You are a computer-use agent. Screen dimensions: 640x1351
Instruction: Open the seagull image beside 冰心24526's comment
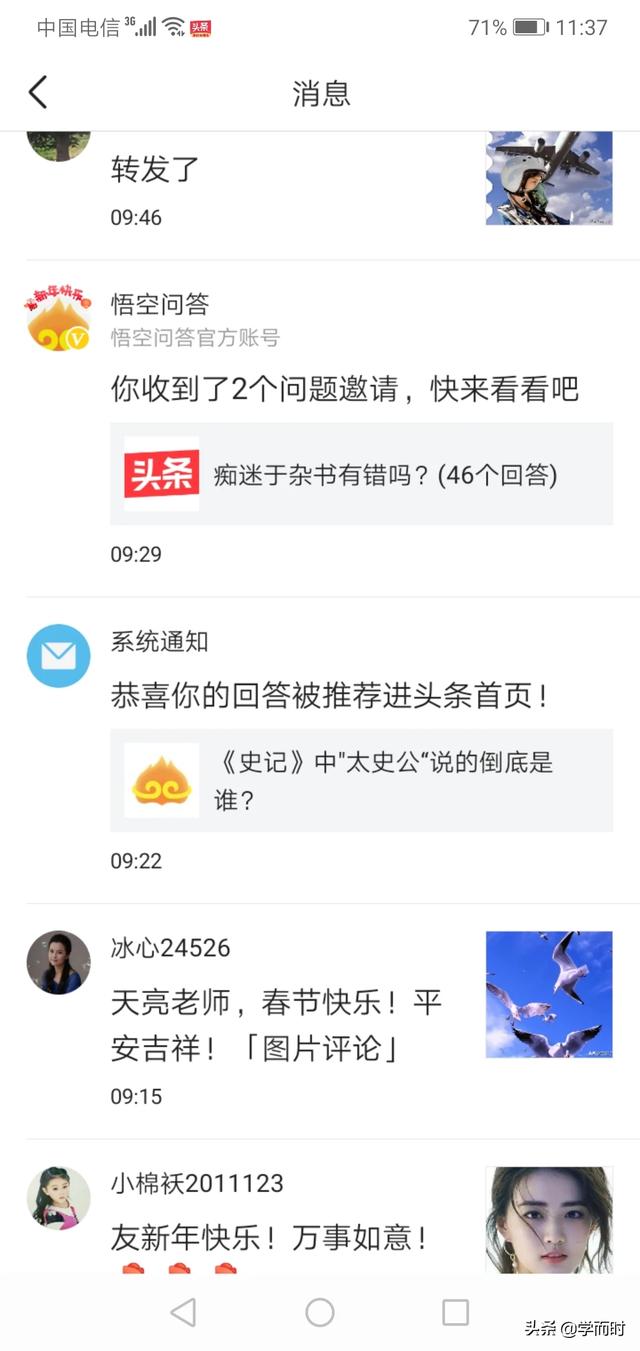[x=549, y=995]
